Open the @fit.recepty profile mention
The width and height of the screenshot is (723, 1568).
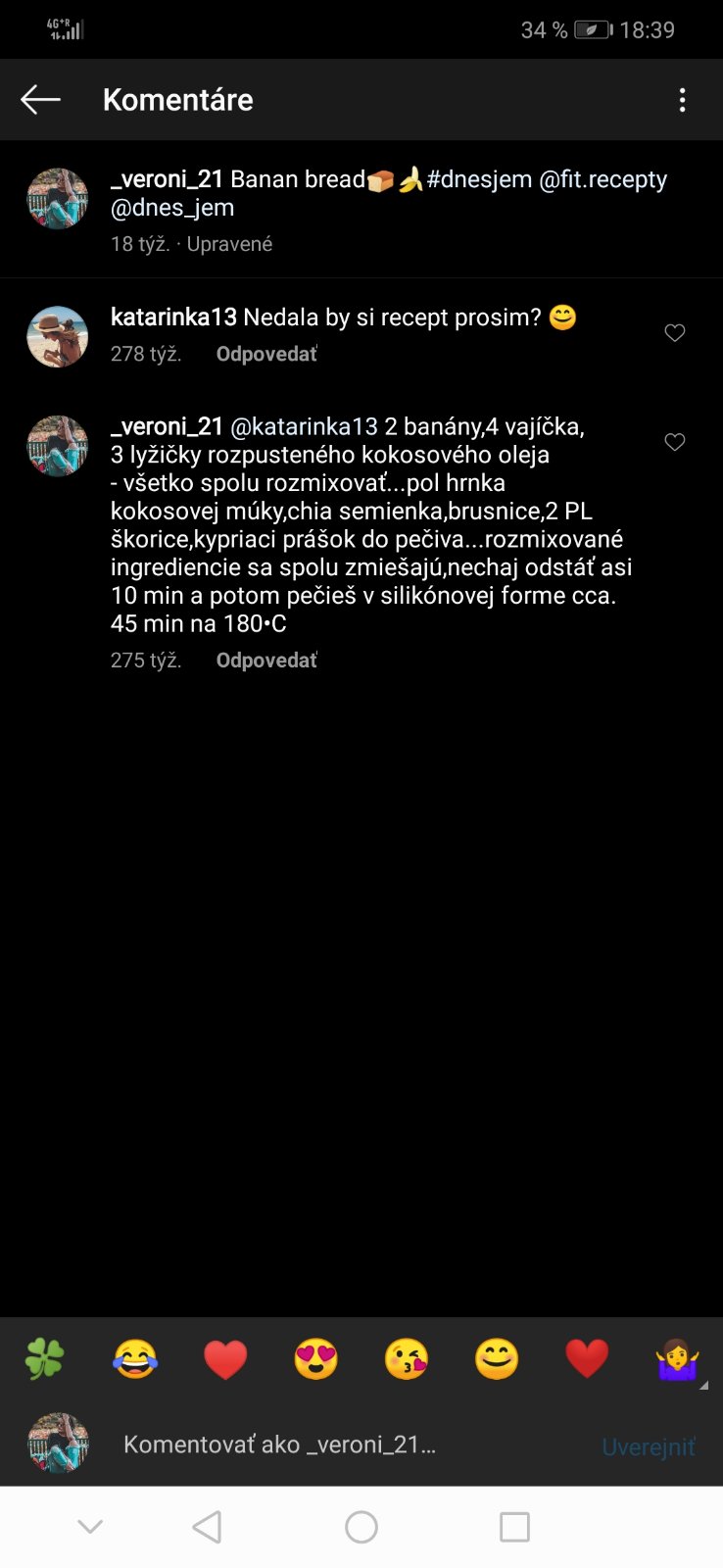[x=603, y=179]
